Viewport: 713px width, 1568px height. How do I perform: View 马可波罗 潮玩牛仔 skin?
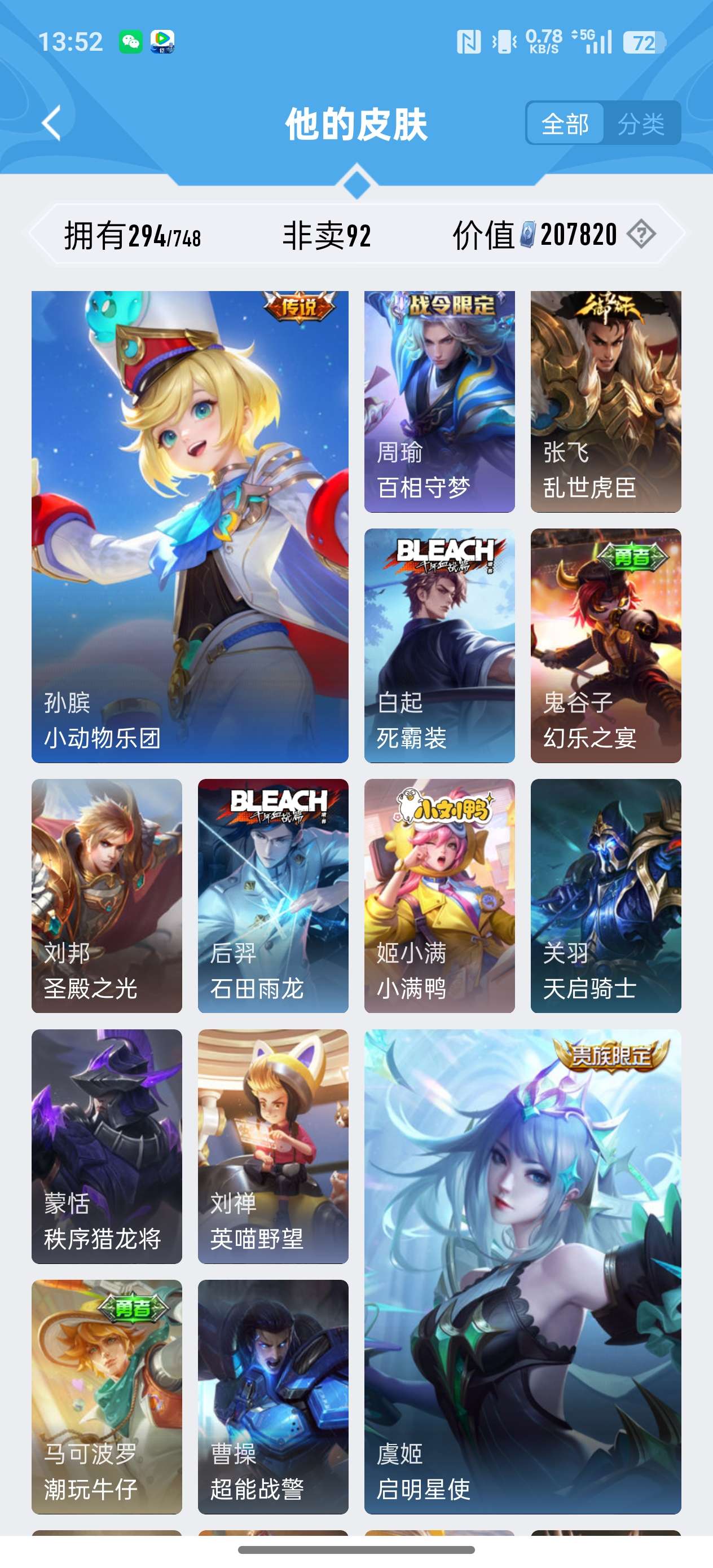tap(107, 1397)
